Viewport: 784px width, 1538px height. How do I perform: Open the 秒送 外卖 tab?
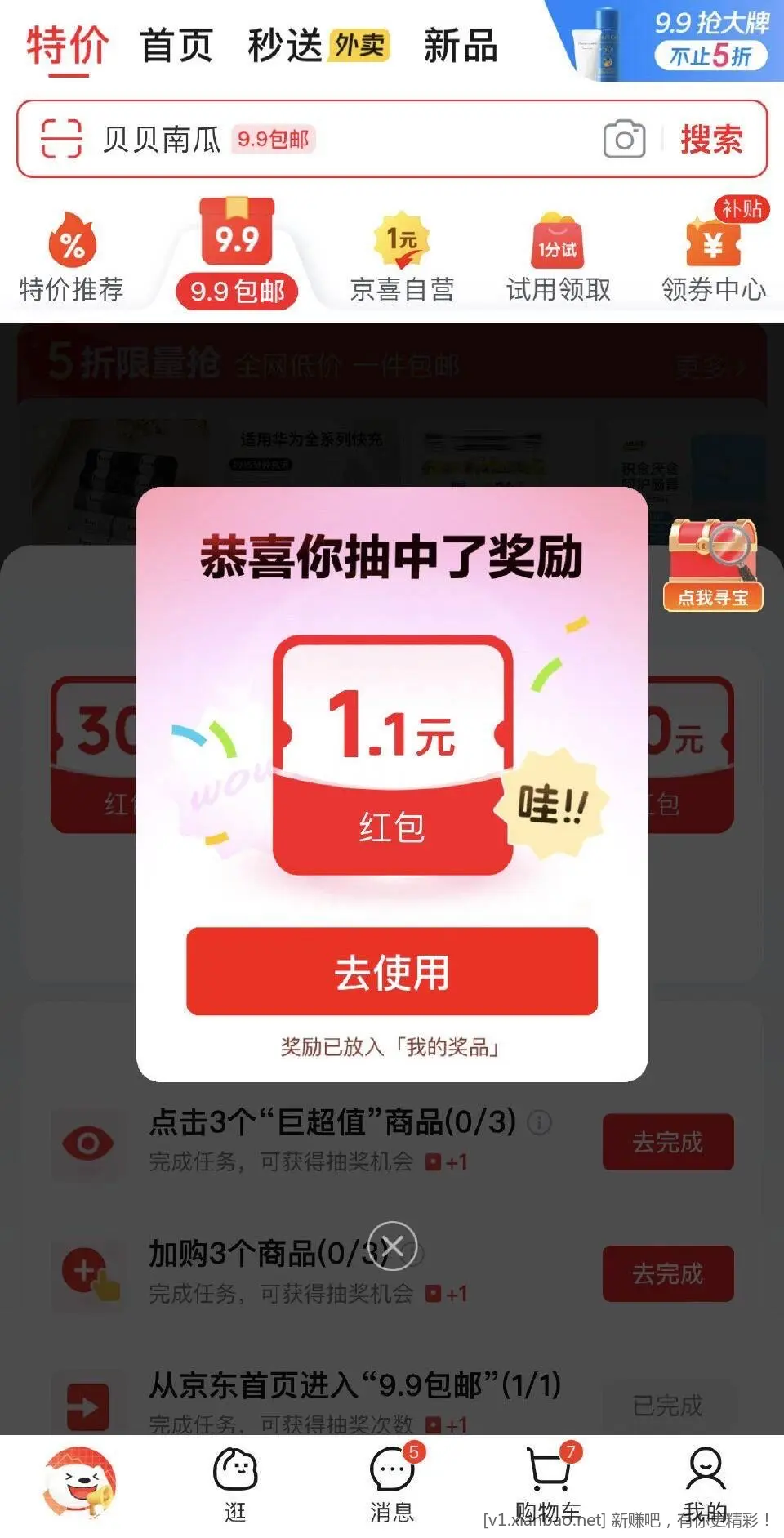coord(318,46)
